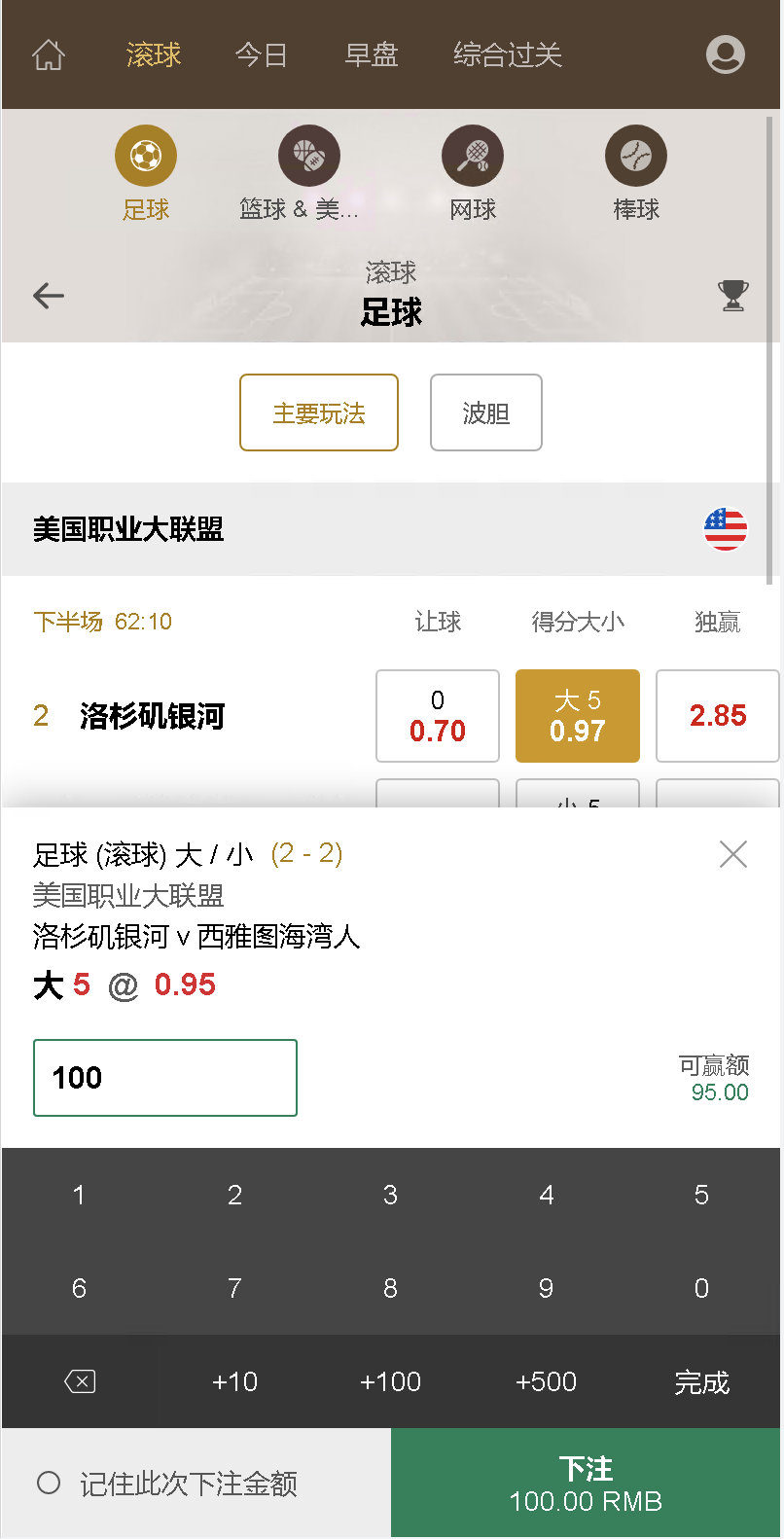Close the bet slip with the X
The height and width of the screenshot is (1539, 784).
(x=732, y=853)
